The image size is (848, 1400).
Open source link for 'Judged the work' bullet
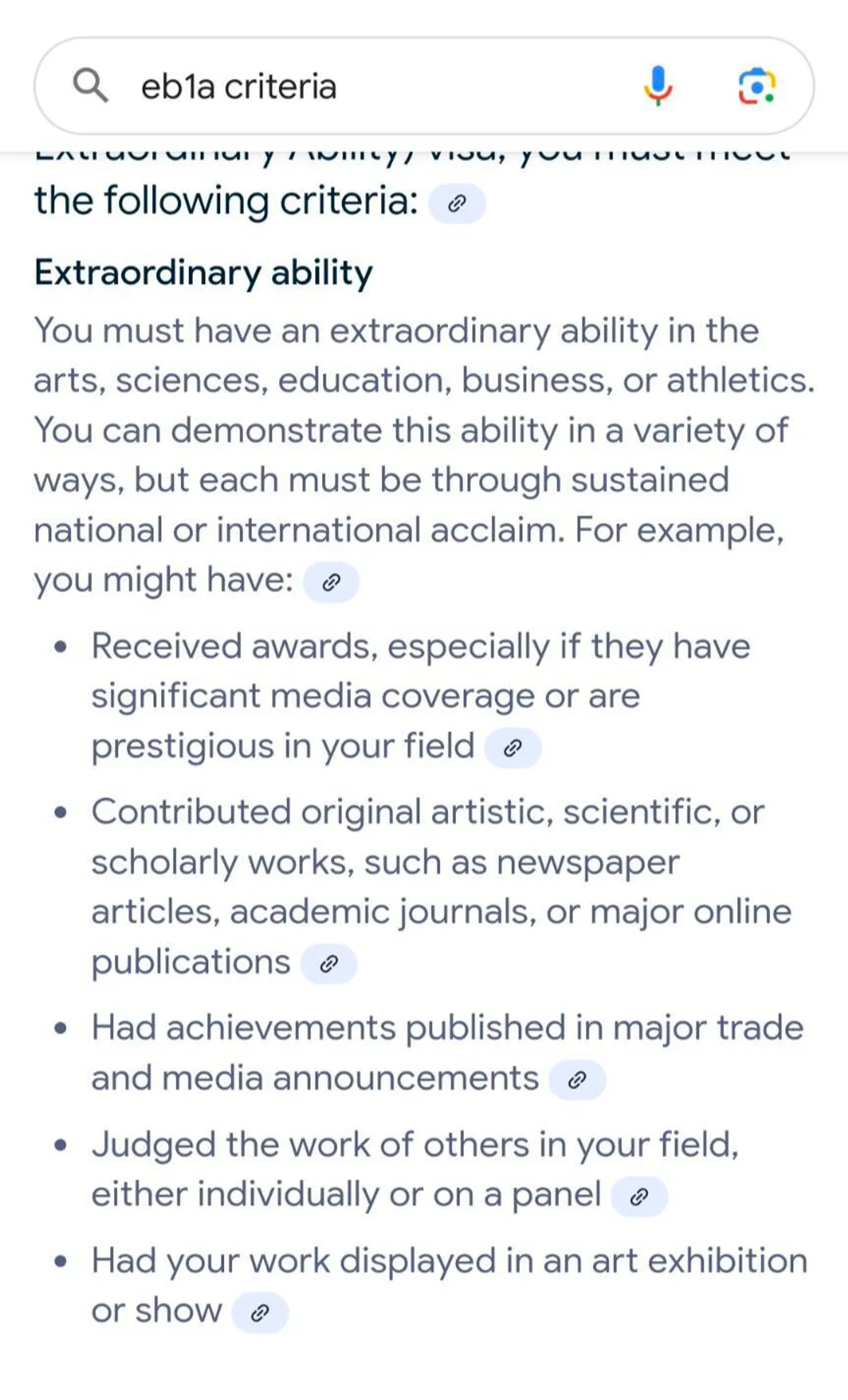[639, 1197]
